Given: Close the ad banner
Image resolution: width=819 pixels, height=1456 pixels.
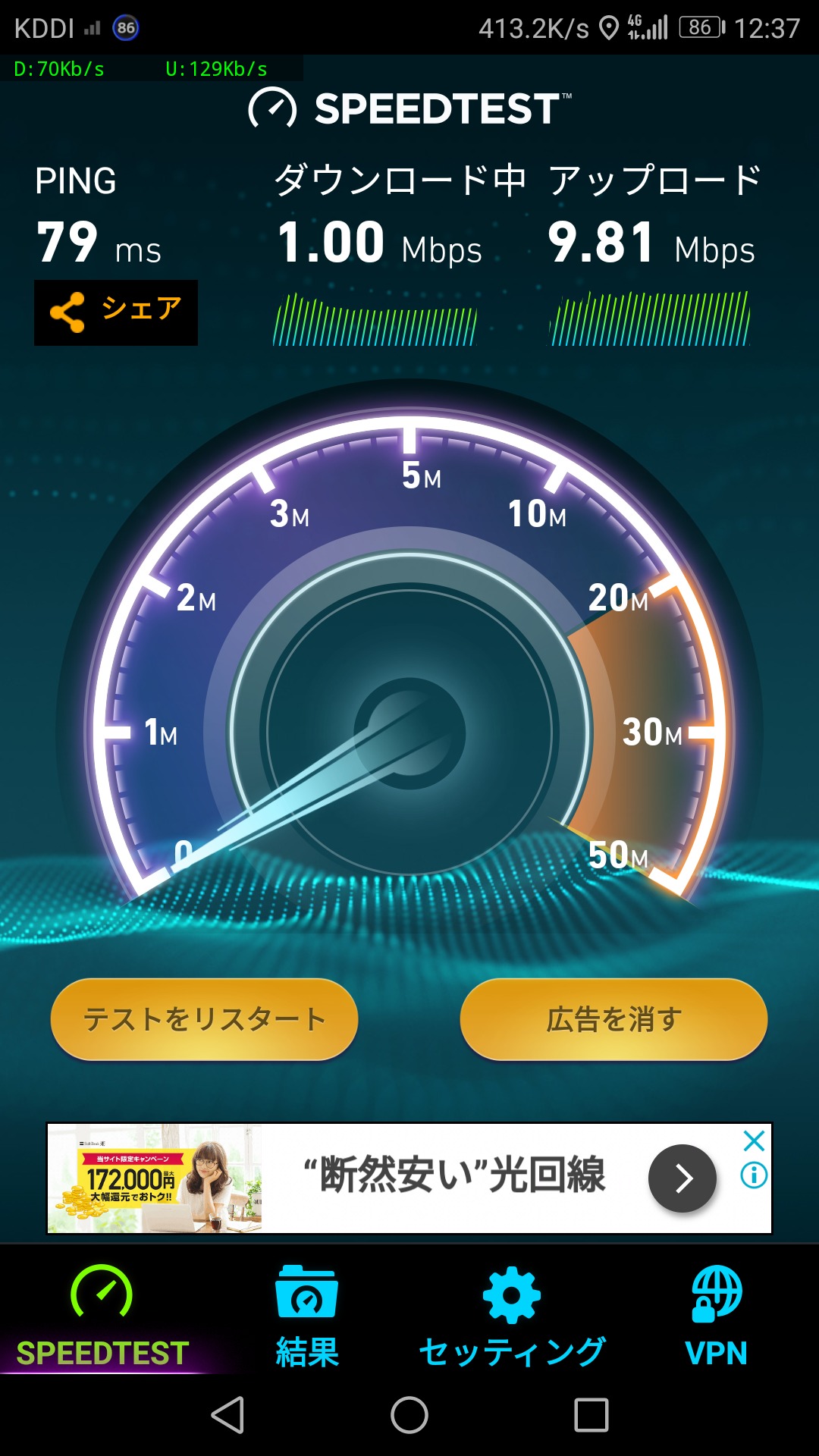Looking at the screenshot, I should tap(754, 1141).
